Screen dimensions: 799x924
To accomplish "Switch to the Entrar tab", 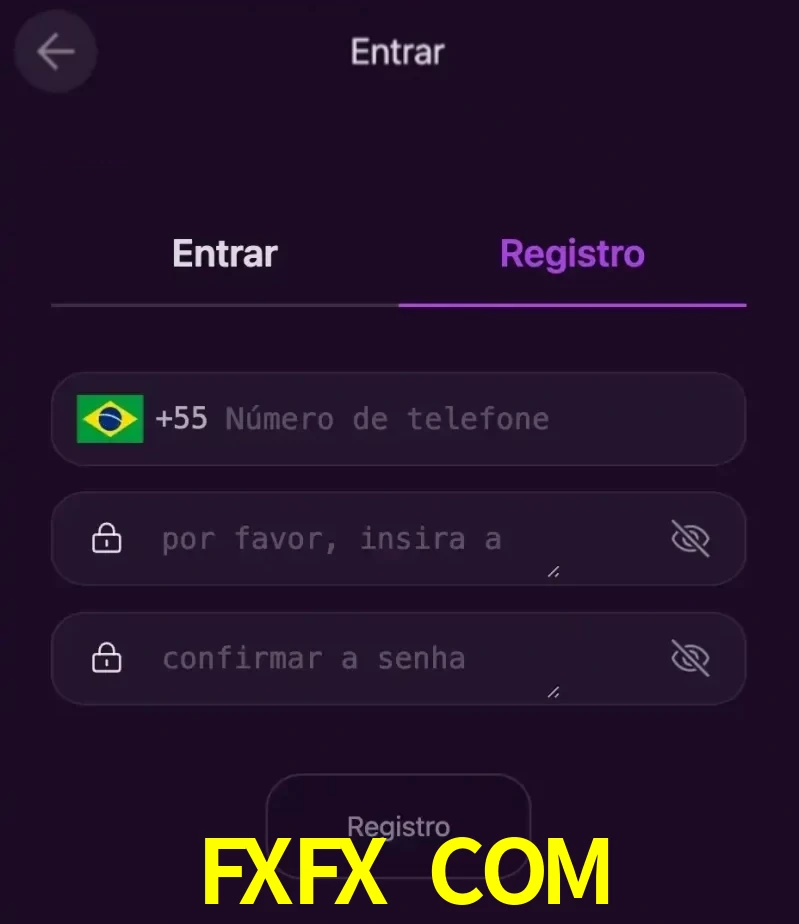I will tap(225, 254).
